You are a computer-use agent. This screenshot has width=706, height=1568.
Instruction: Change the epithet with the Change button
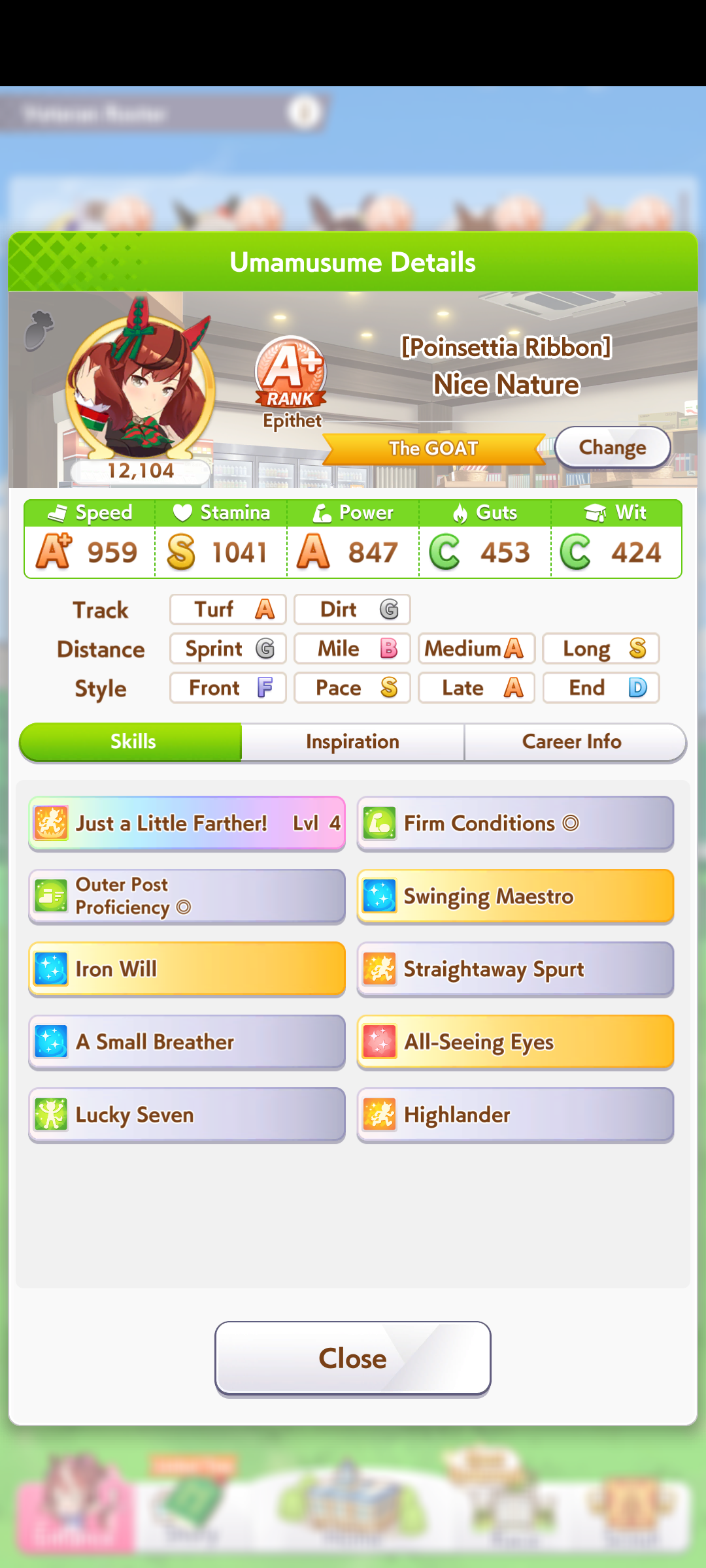(613, 448)
